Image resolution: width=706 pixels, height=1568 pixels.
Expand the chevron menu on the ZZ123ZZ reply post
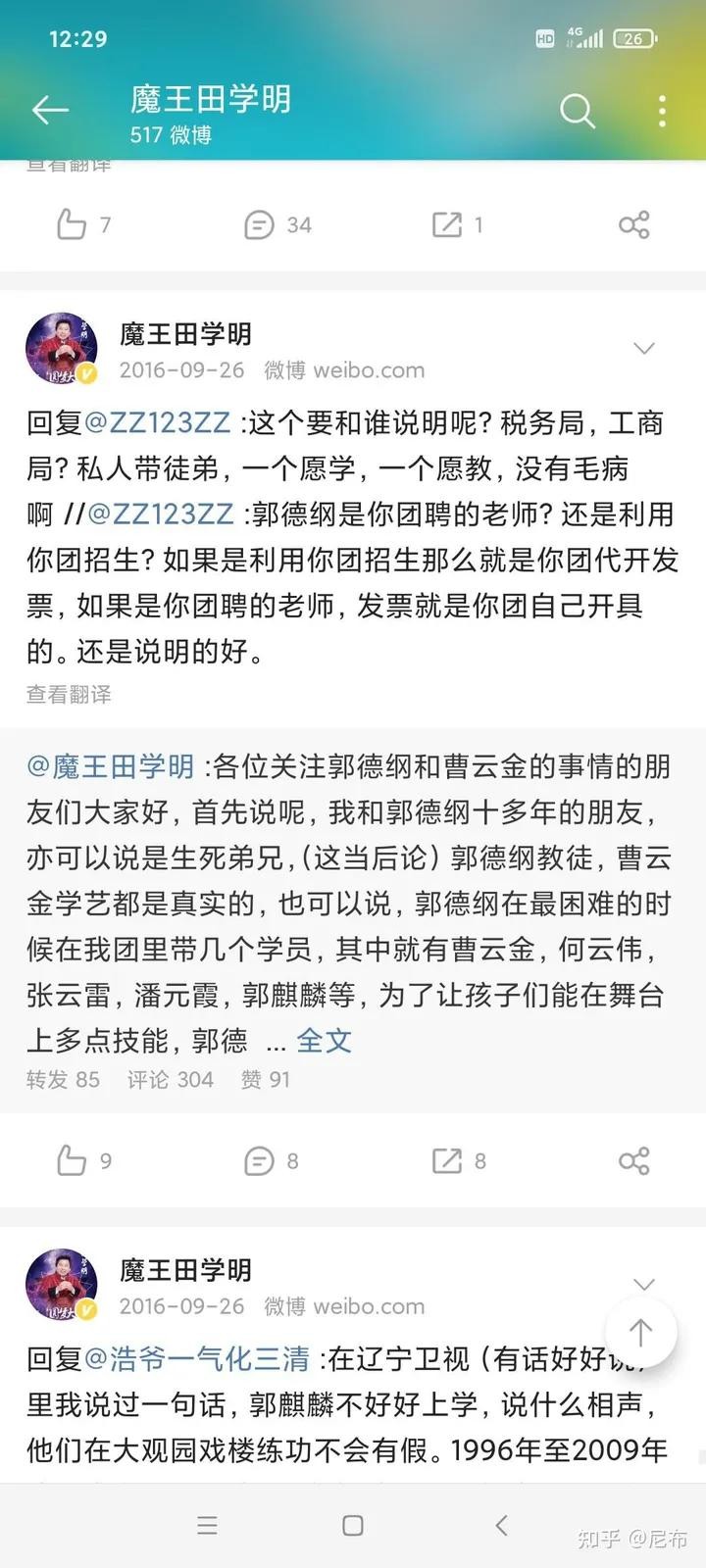click(644, 348)
